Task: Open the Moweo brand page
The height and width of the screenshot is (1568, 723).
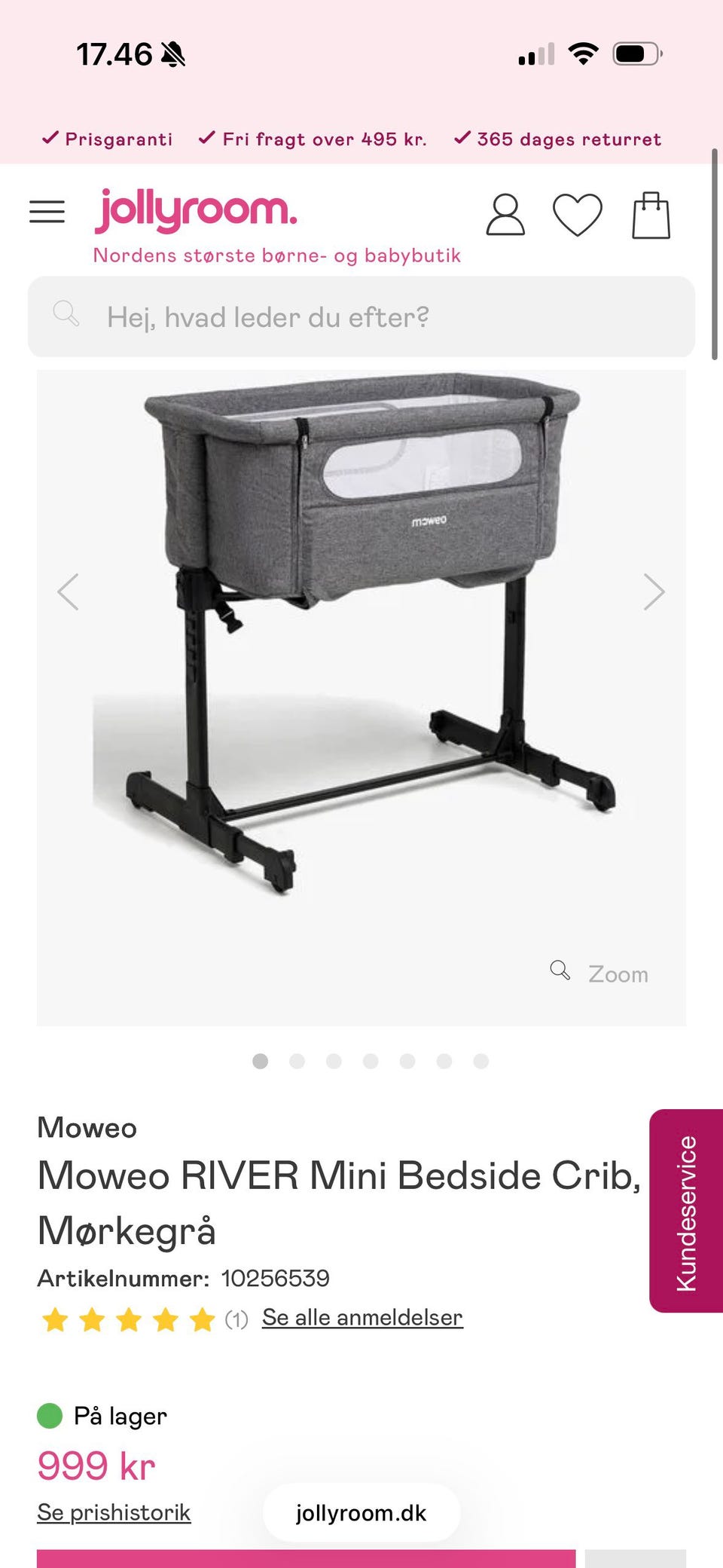Action: pos(87,1128)
